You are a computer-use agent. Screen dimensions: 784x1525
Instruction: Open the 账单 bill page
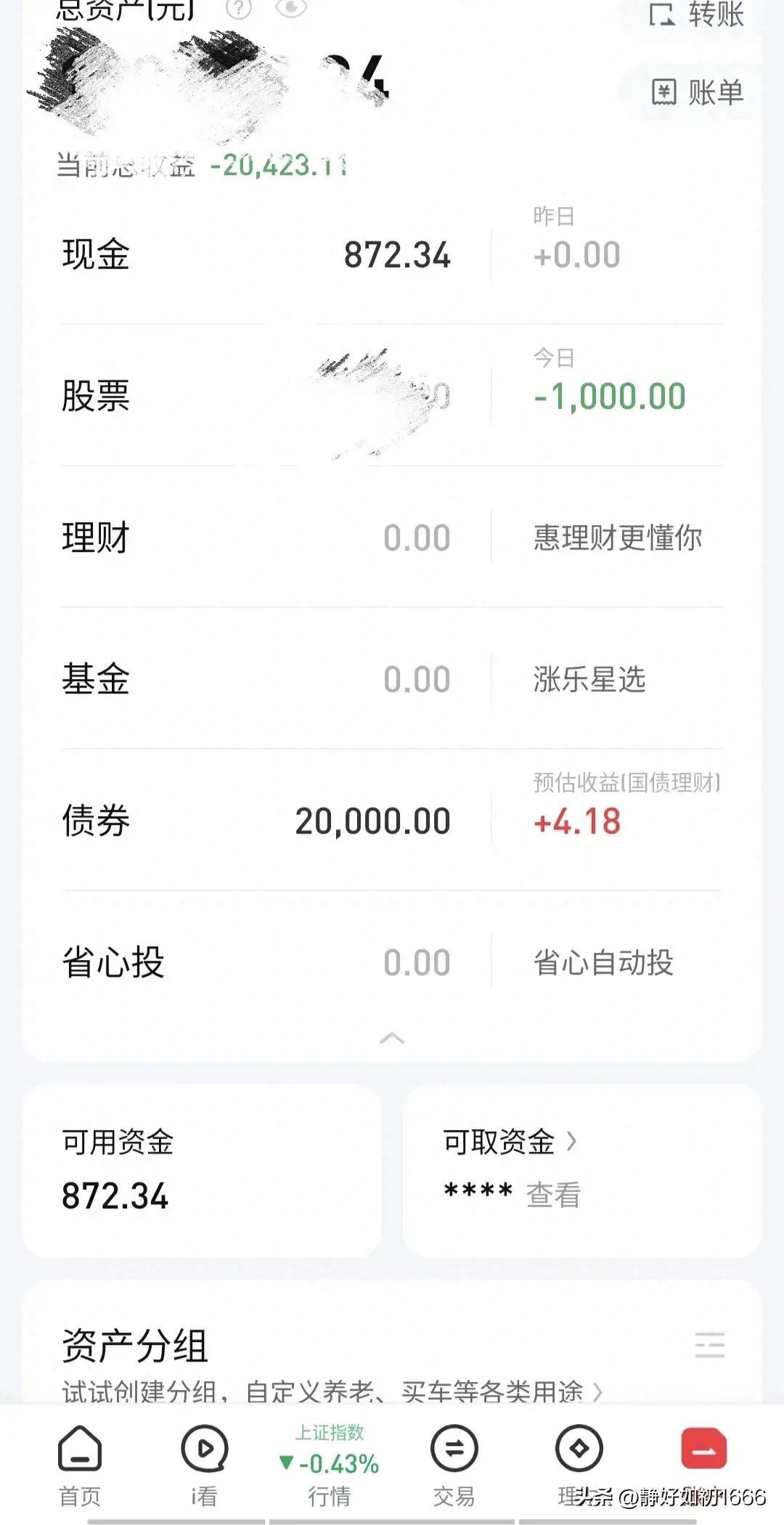pyautogui.click(x=695, y=93)
